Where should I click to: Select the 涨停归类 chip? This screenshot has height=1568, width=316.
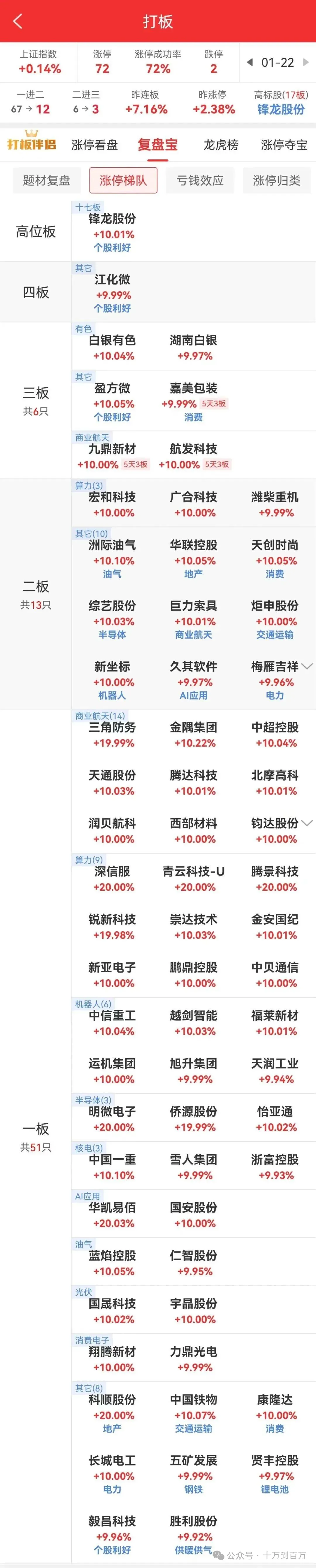point(276,180)
